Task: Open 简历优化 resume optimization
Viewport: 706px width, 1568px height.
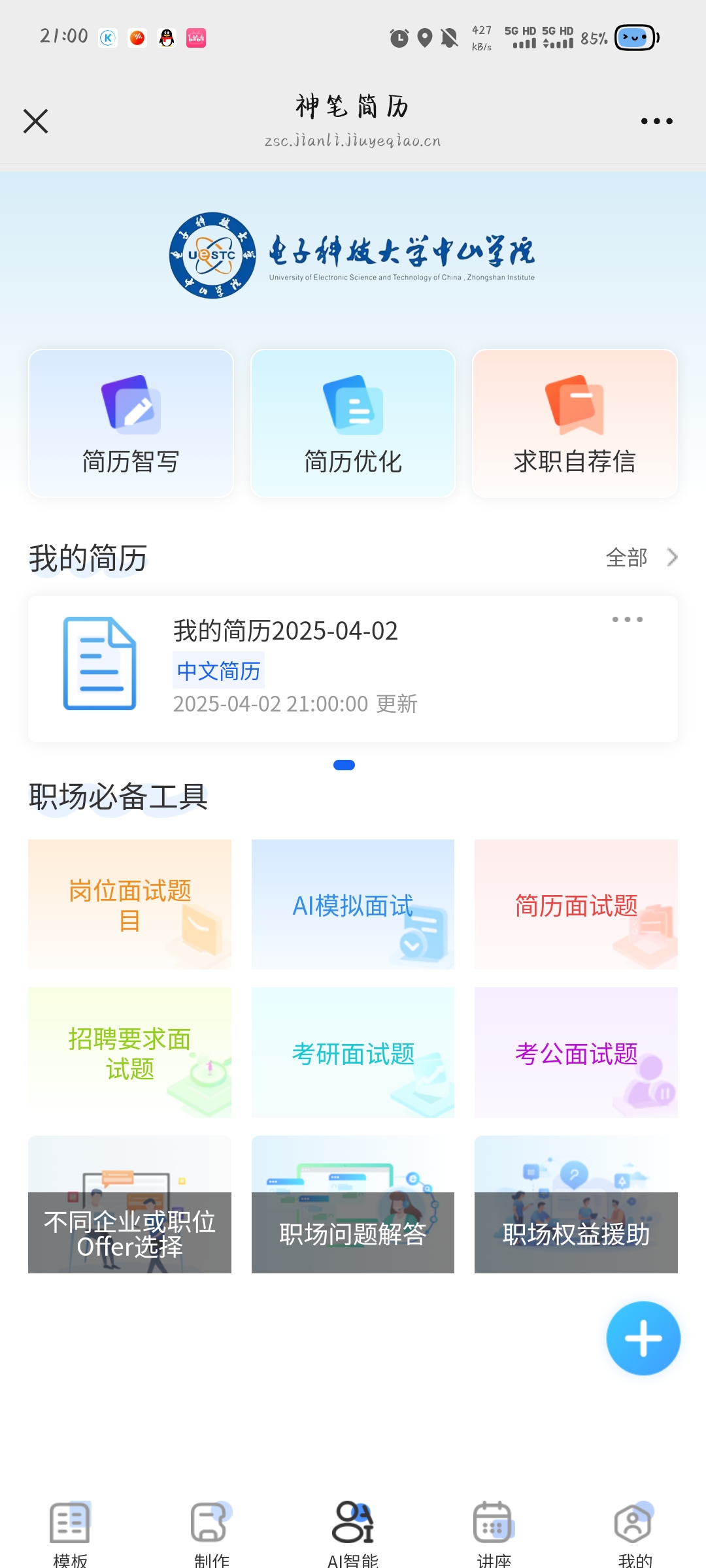Action: click(x=353, y=423)
